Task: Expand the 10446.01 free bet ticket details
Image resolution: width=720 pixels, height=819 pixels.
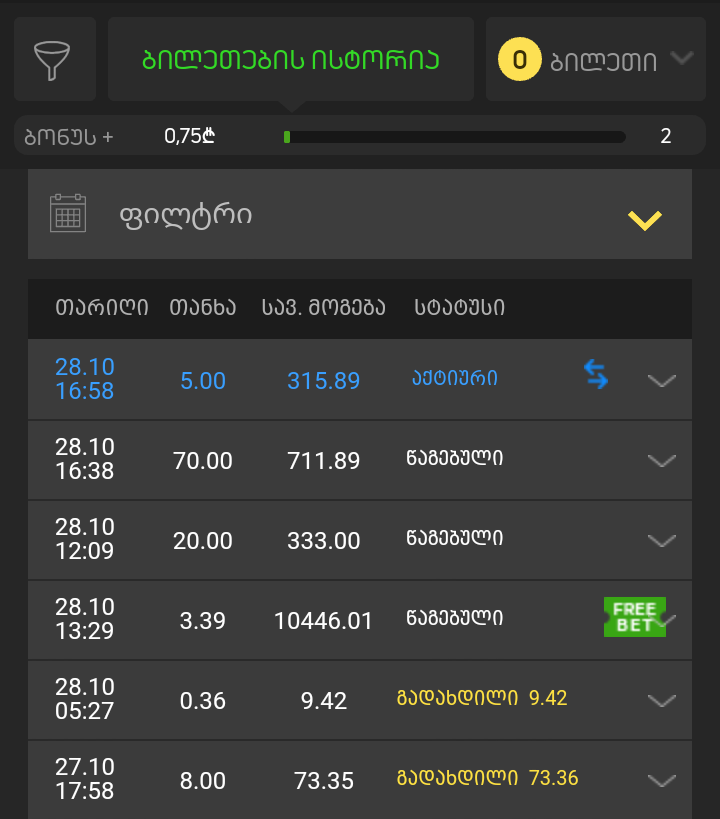Action: (x=661, y=618)
